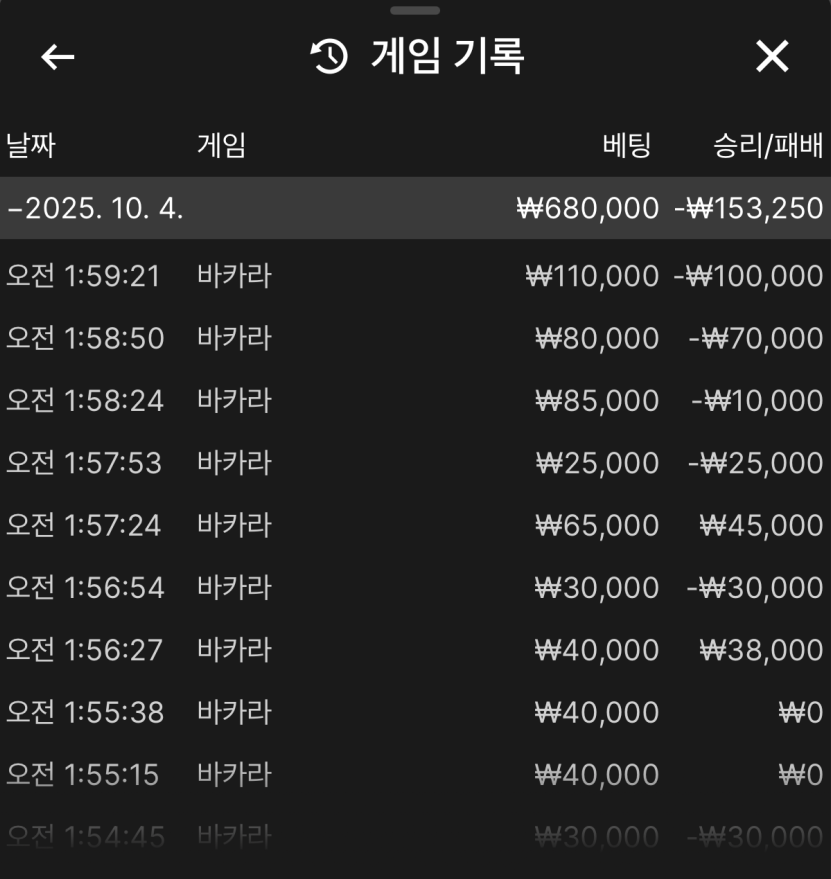
Task: Open the 오전 1:56:27 바카라 record
Action: tap(415, 650)
